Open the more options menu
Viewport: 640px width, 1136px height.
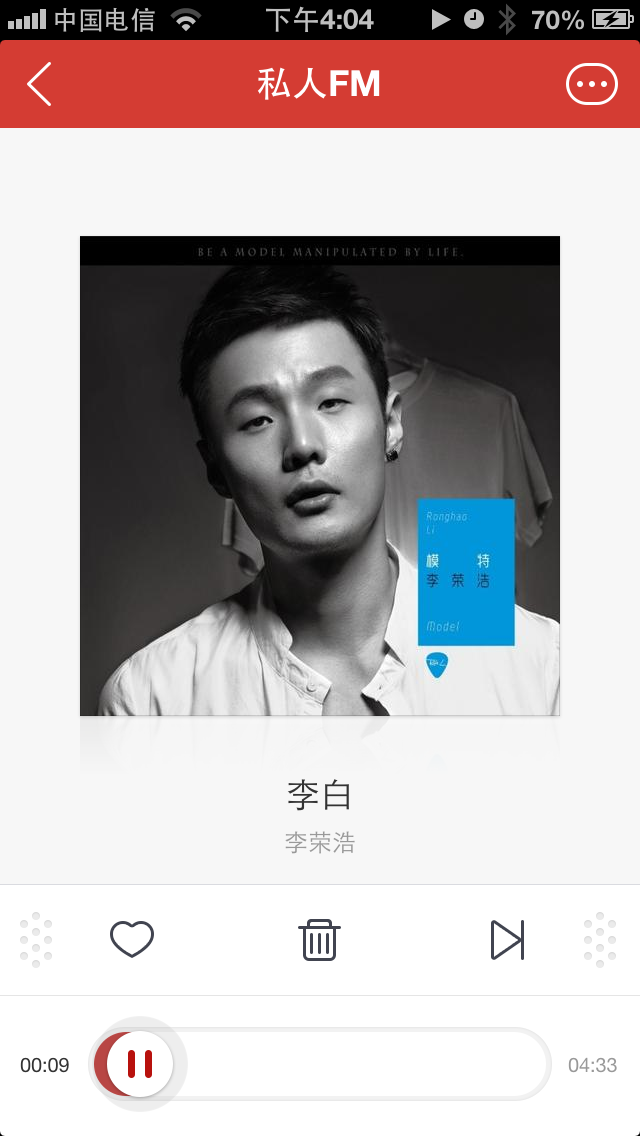coord(592,84)
